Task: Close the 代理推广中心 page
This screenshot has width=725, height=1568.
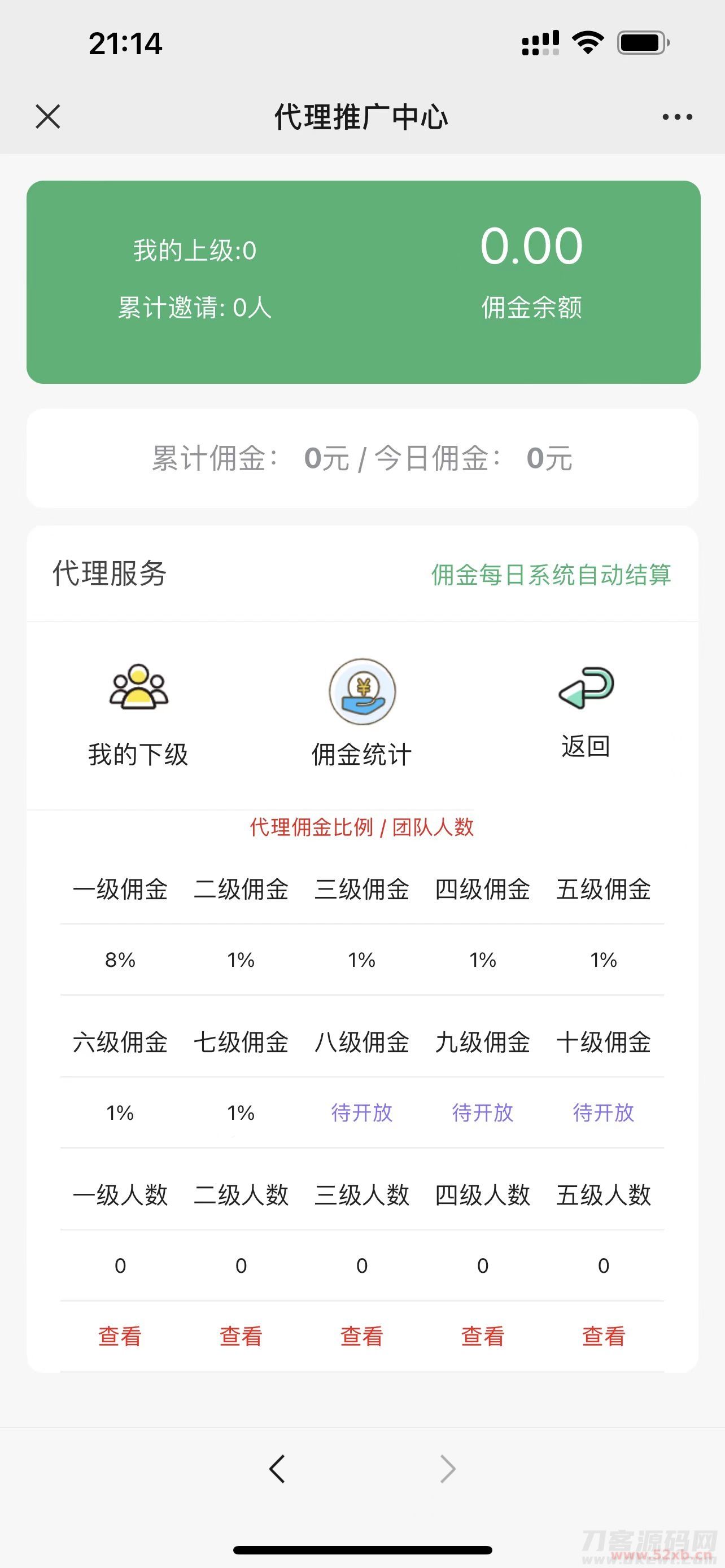Action: [x=48, y=116]
